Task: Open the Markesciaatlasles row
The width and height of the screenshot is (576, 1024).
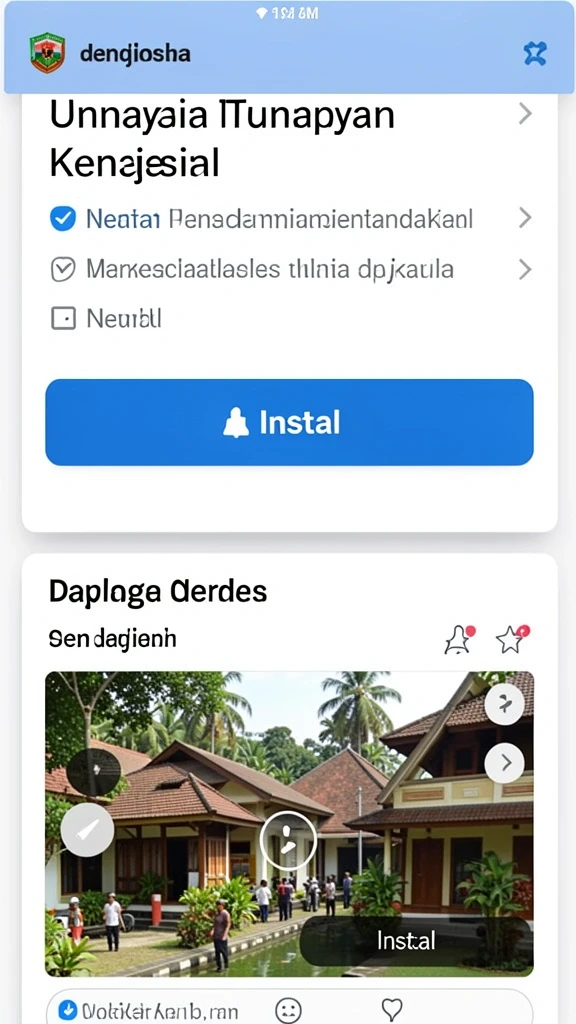Action: pyautogui.click(x=291, y=269)
